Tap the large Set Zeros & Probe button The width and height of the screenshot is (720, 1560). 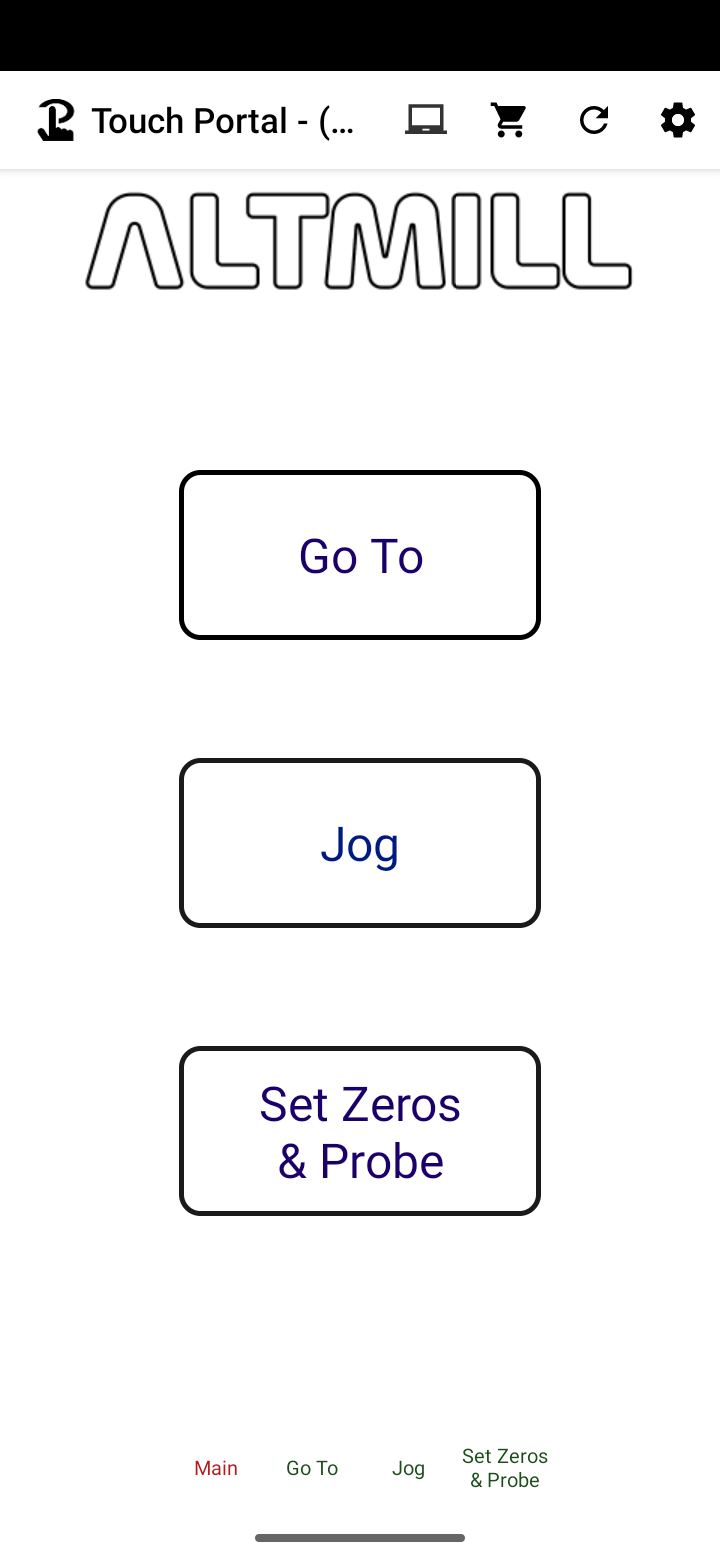tap(360, 1131)
